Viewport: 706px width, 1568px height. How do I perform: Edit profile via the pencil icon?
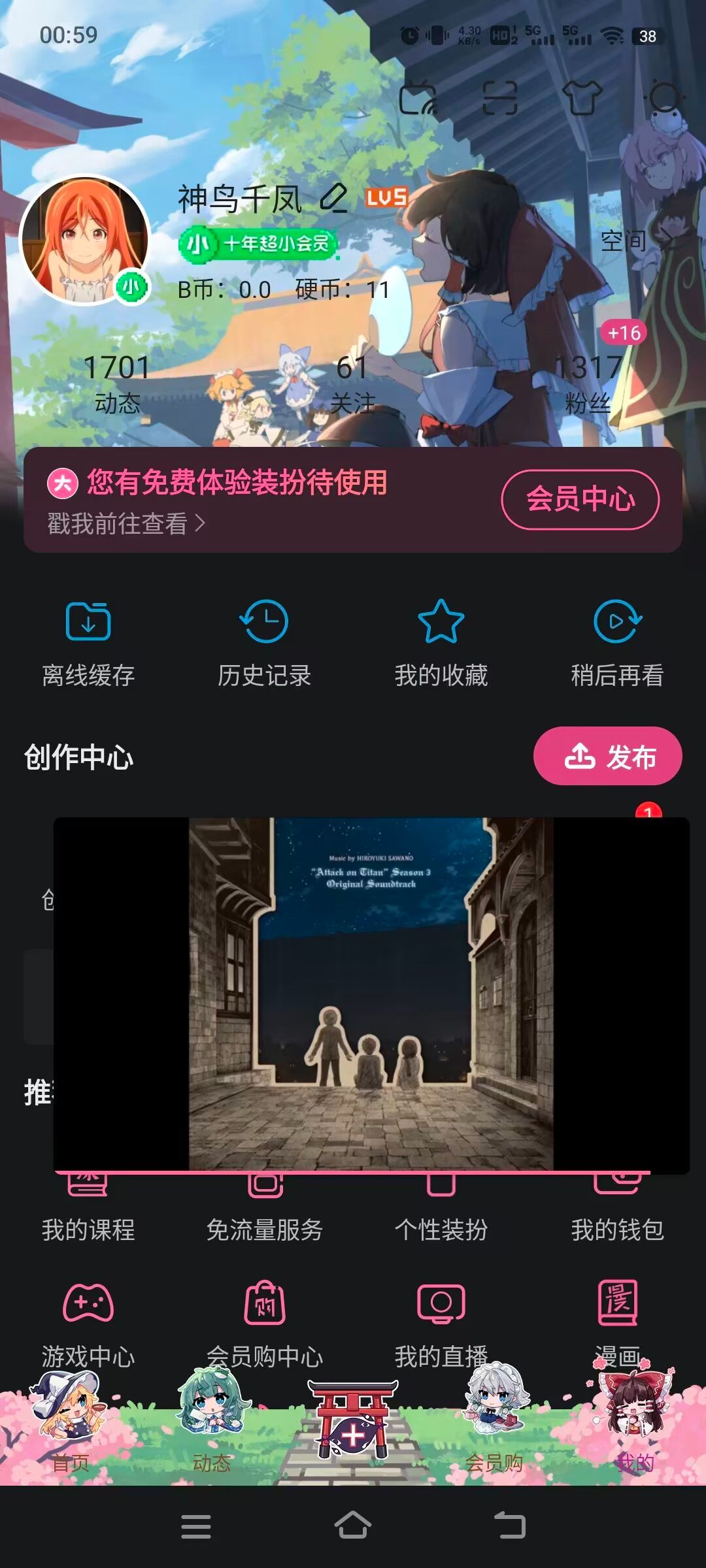coord(334,198)
